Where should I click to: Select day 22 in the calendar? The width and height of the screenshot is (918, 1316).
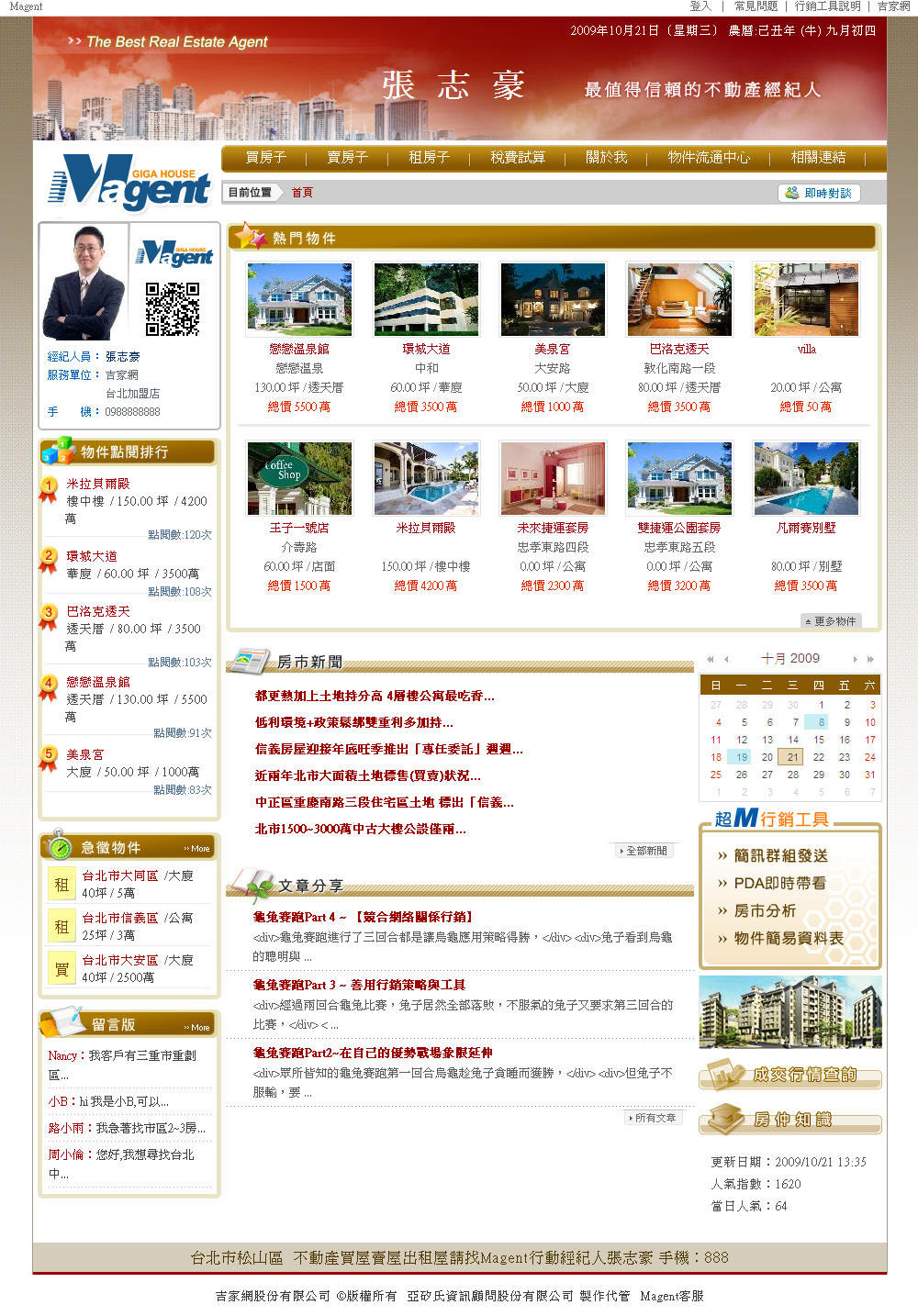(x=818, y=757)
